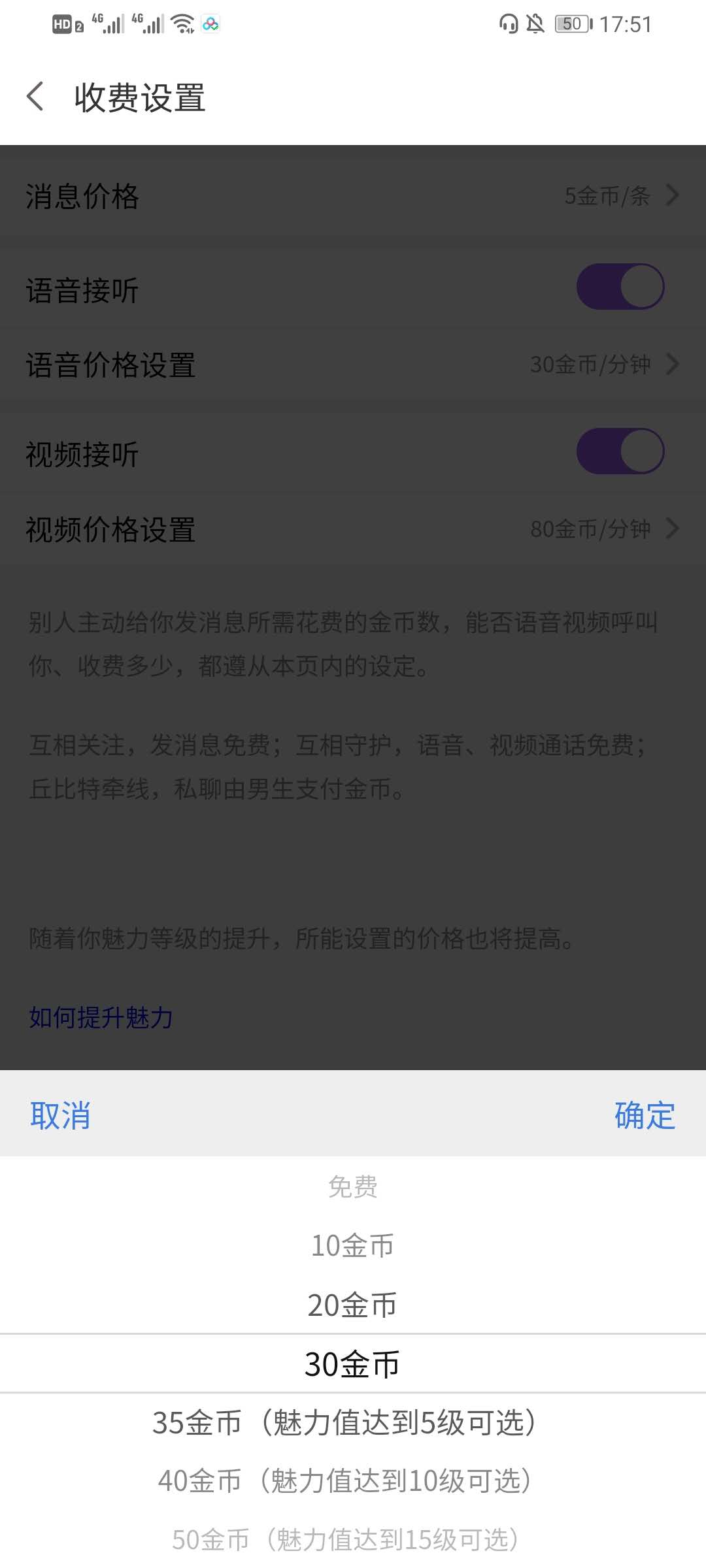Choose 20金币 in the price picker
706x1568 pixels.
(x=353, y=1305)
